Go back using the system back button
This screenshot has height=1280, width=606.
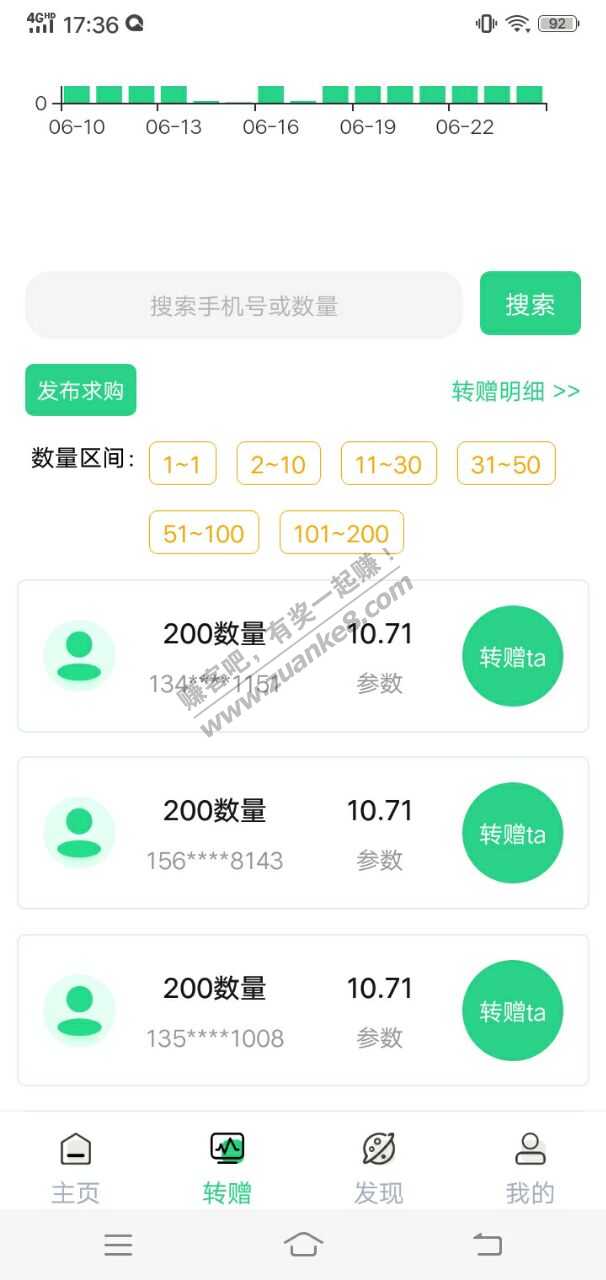(x=487, y=1244)
